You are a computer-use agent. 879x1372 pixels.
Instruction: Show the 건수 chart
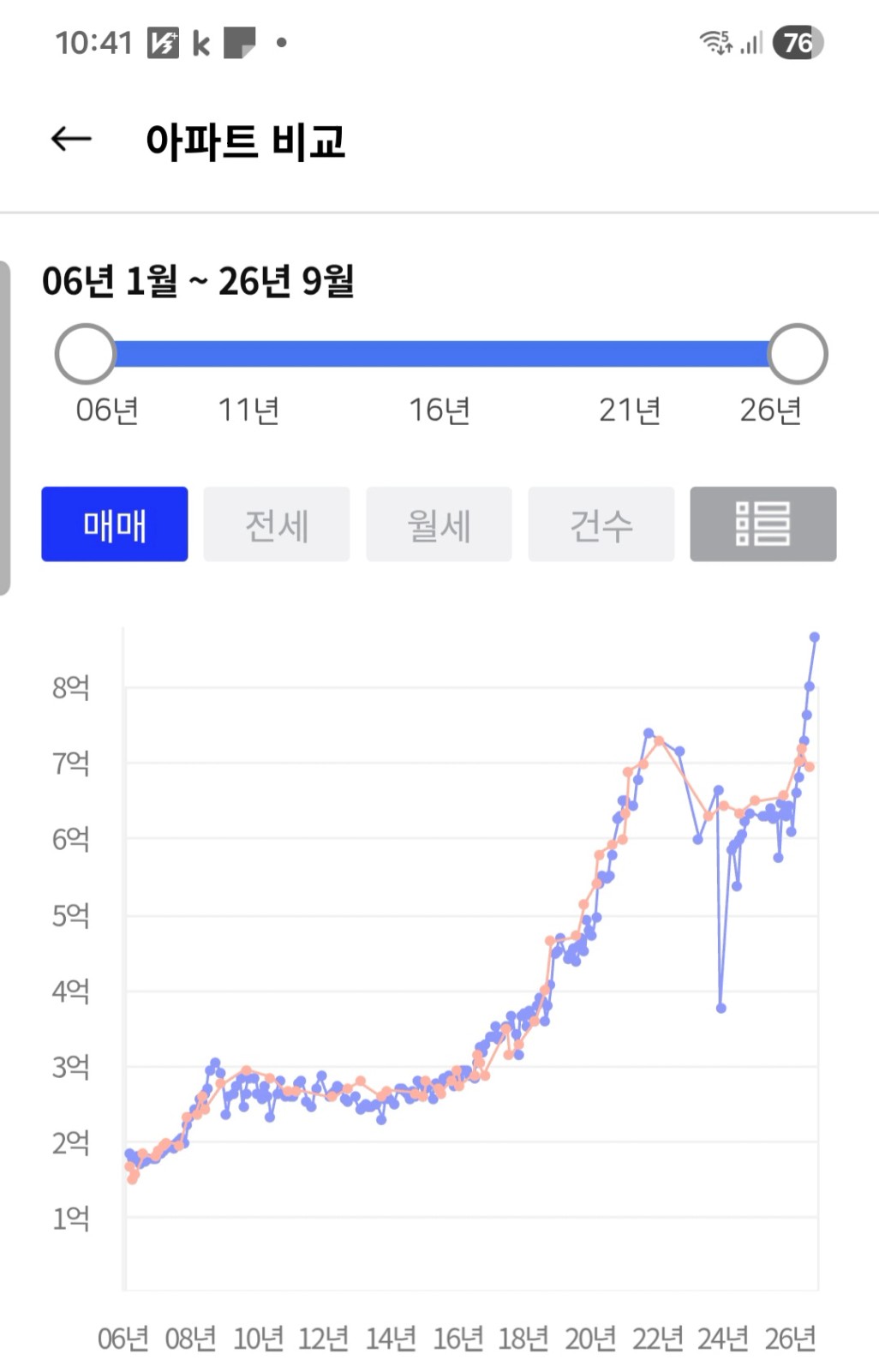(x=601, y=524)
